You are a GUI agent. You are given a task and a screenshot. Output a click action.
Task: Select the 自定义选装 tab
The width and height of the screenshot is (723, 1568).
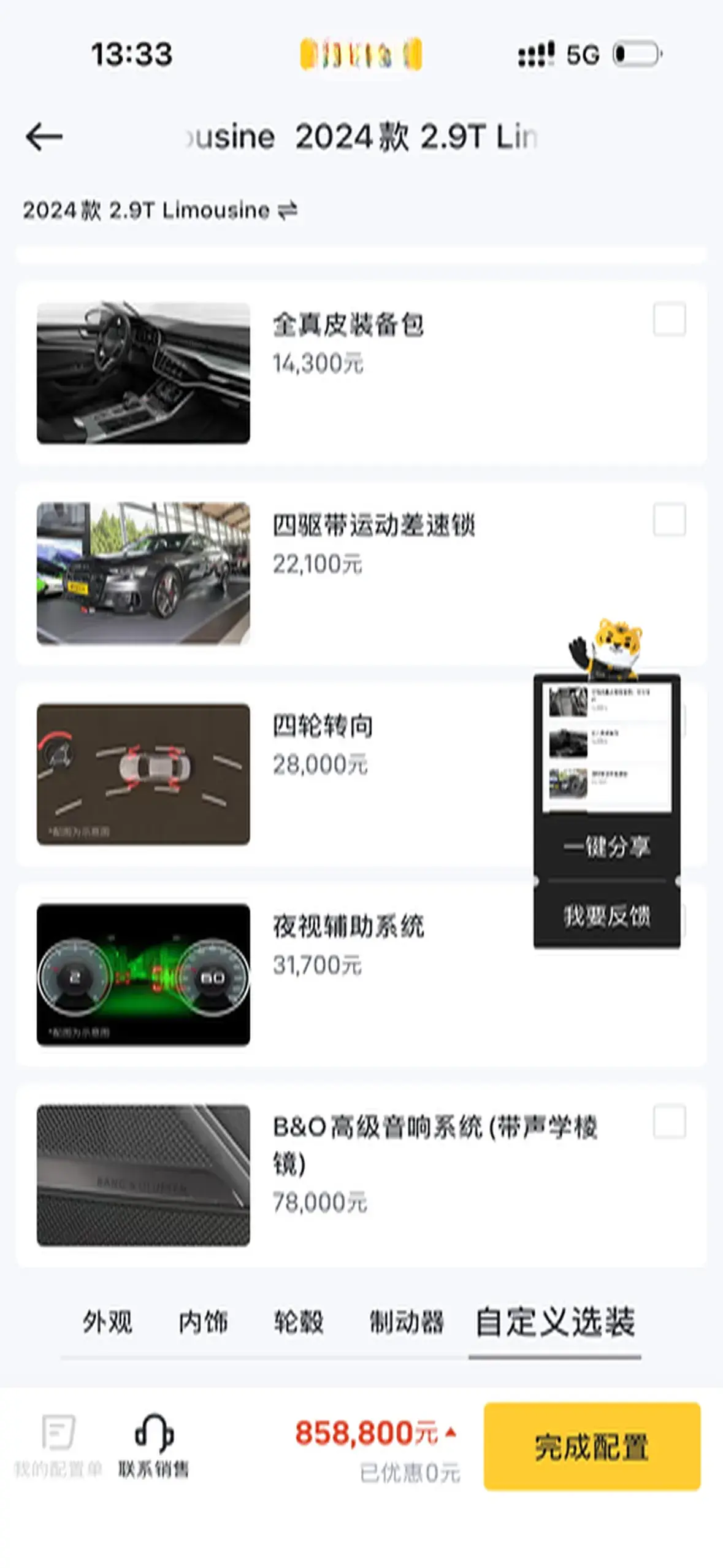pos(555,1321)
